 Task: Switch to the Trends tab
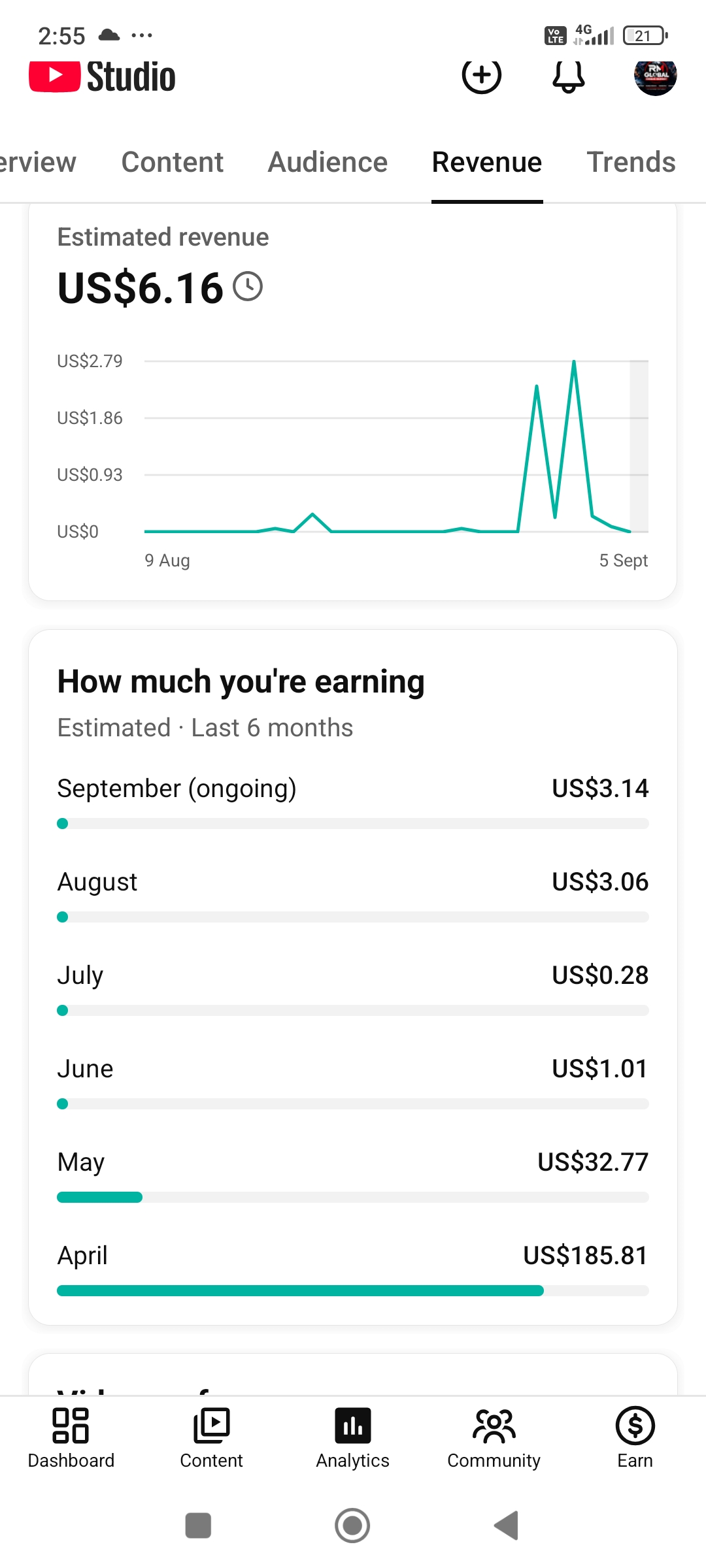[631, 162]
